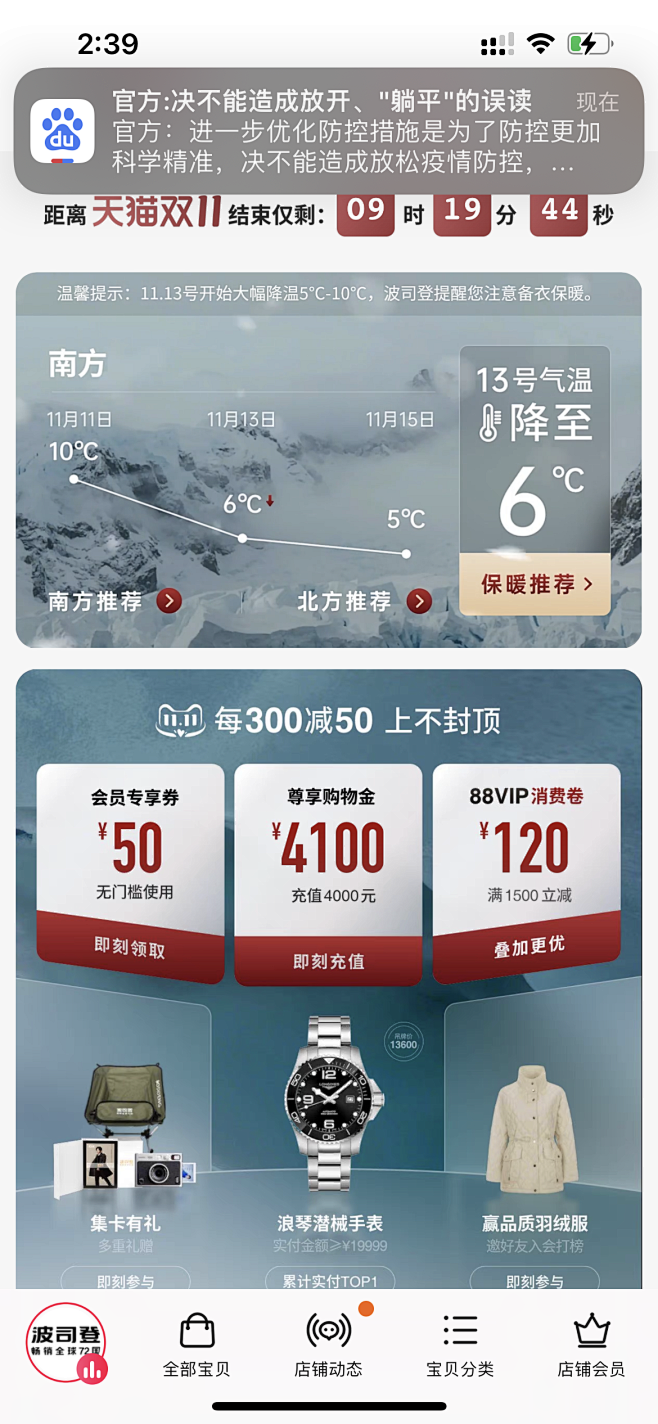Open the Baidu news notification banner
658x1424 pixels.
pyautogui.click(x=328, y=131)
